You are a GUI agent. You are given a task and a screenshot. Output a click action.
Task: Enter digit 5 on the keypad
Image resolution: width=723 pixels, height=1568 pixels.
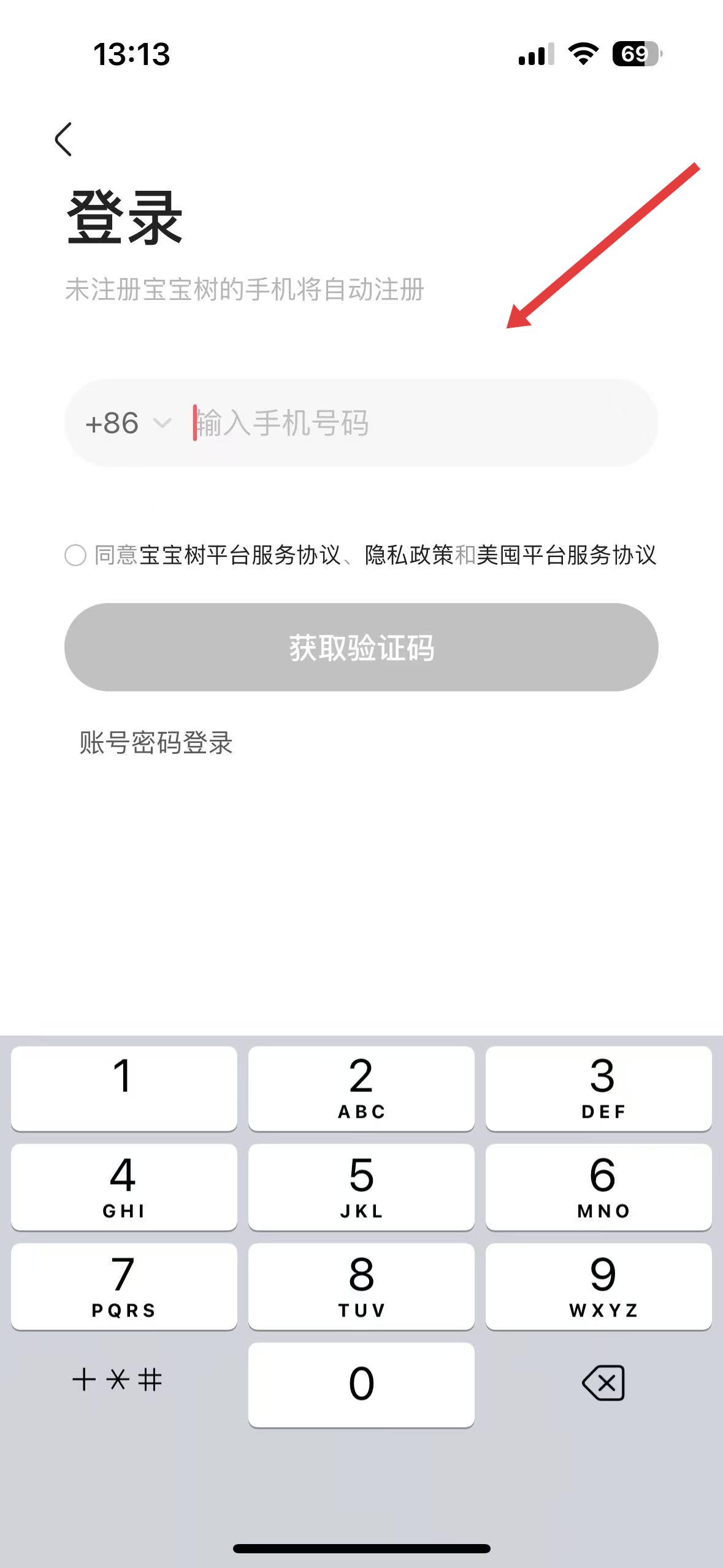click(x=361, y=1186)
